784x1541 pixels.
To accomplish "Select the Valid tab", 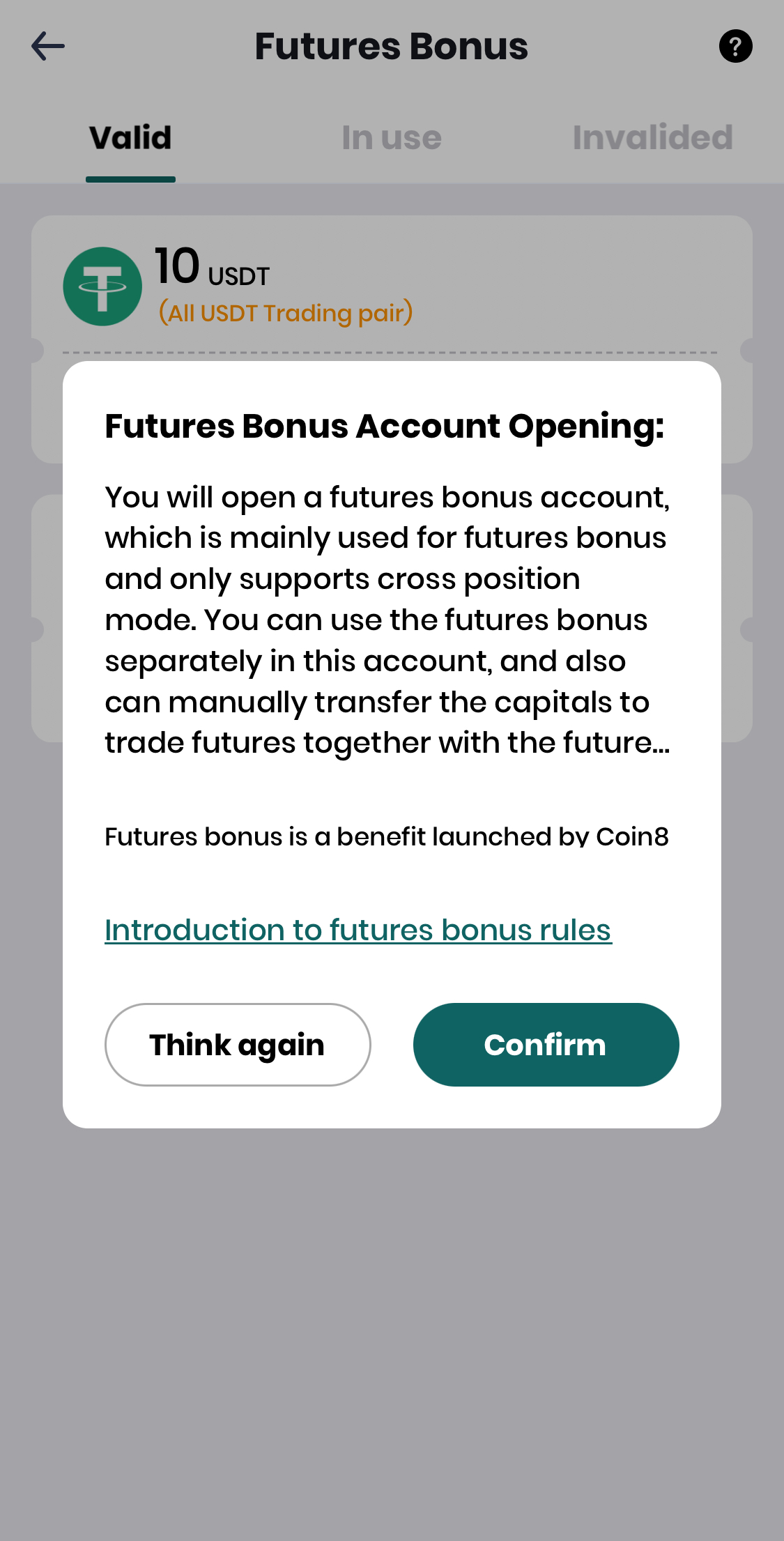I will click(130, 138).
